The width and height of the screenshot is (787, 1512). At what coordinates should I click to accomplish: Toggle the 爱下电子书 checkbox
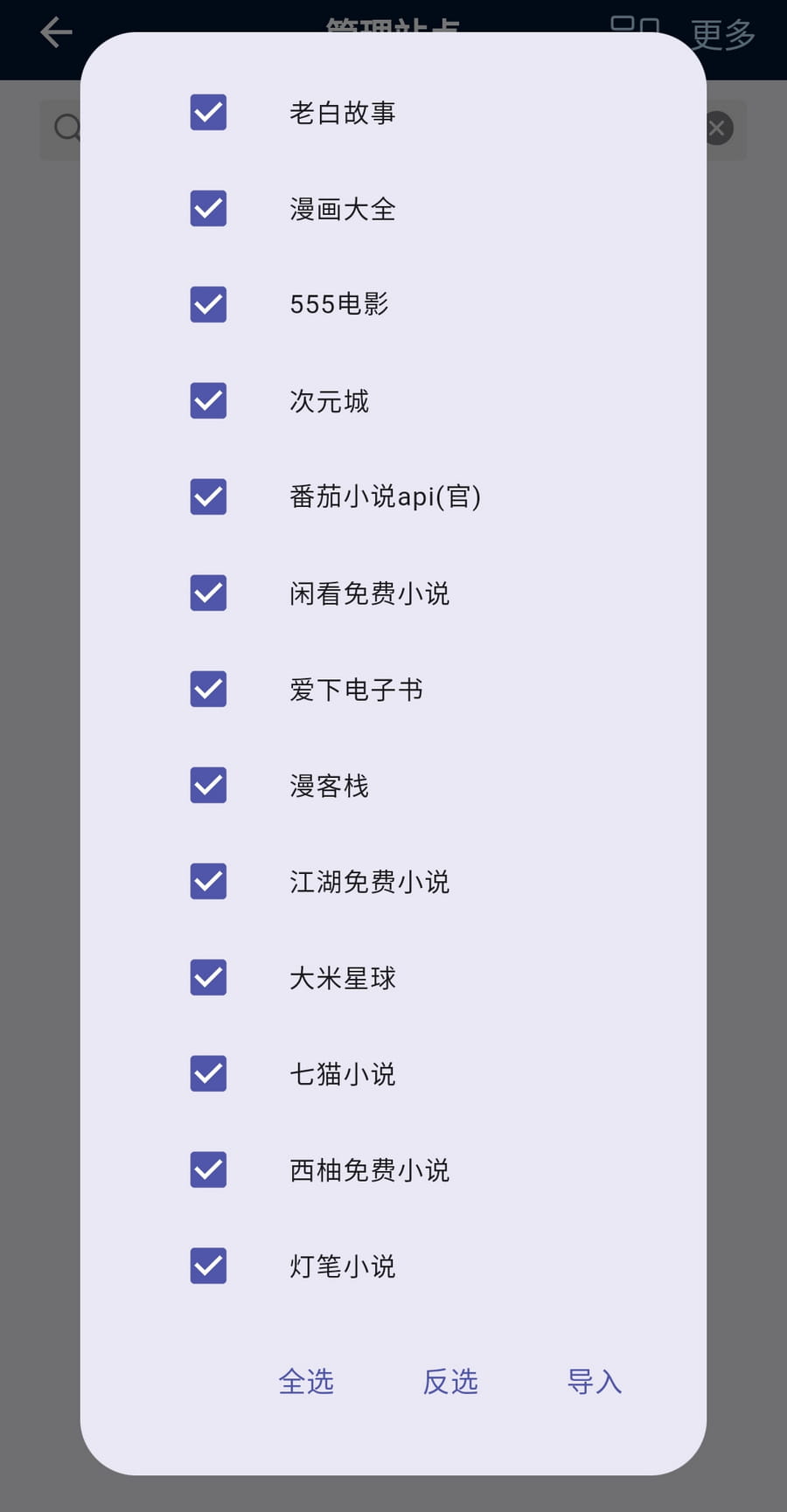point(208,689)
